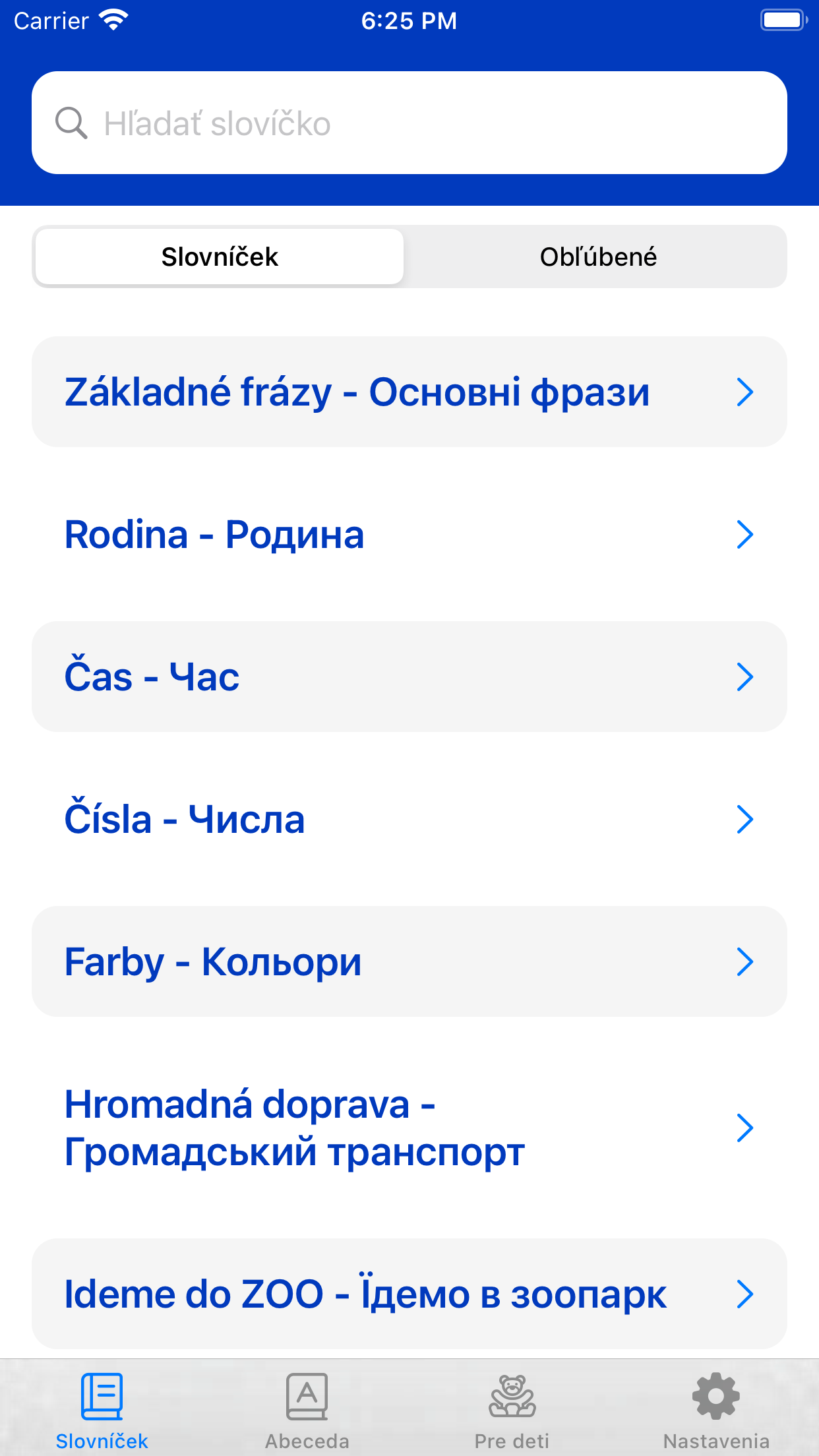Open Základné frázy category
This screenshot has width=819, height=1456.
click(x=409, y=392)
